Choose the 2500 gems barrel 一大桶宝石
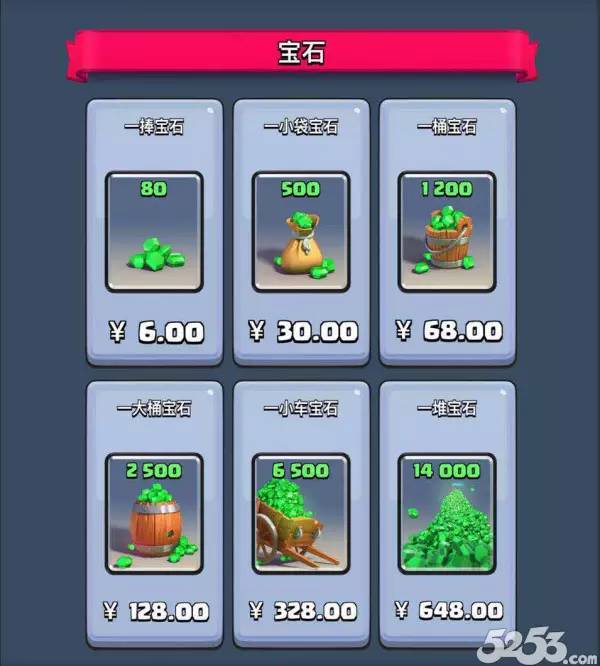 point(155,513)
